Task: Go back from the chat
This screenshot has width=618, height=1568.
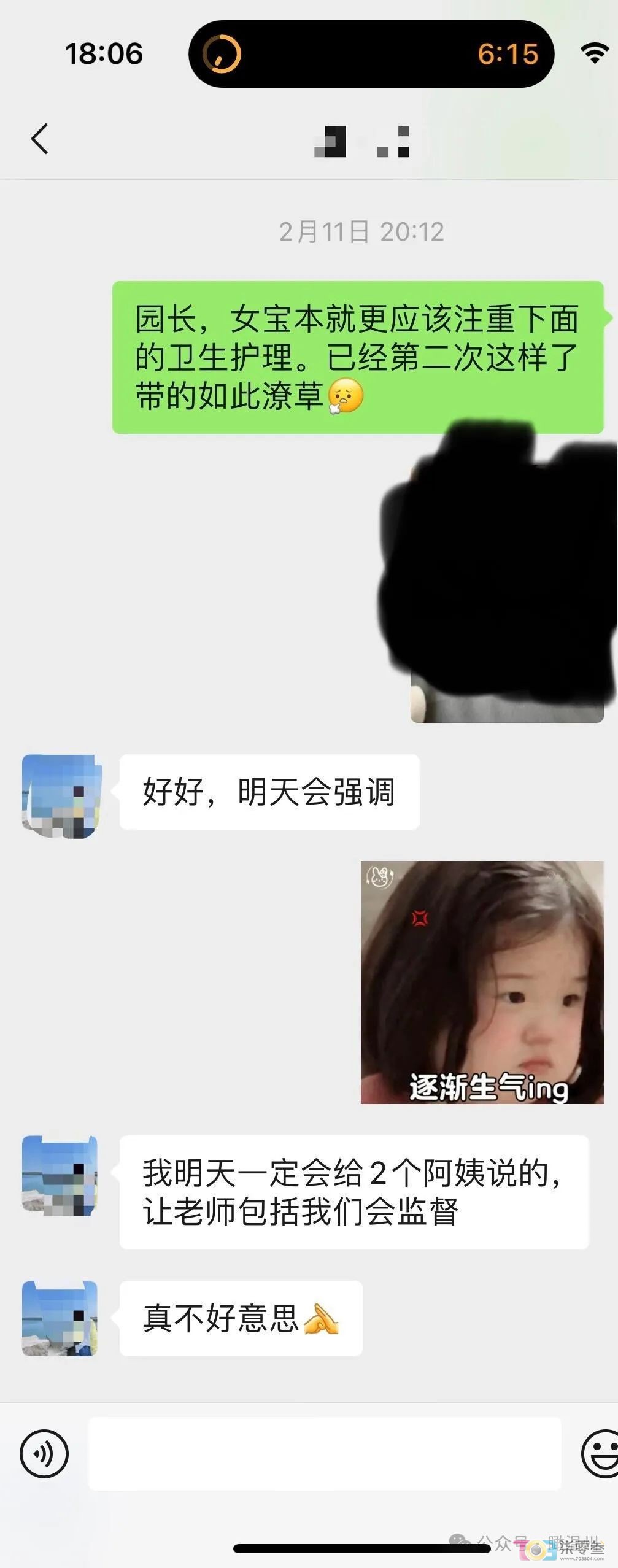Action: click(40, 139)
